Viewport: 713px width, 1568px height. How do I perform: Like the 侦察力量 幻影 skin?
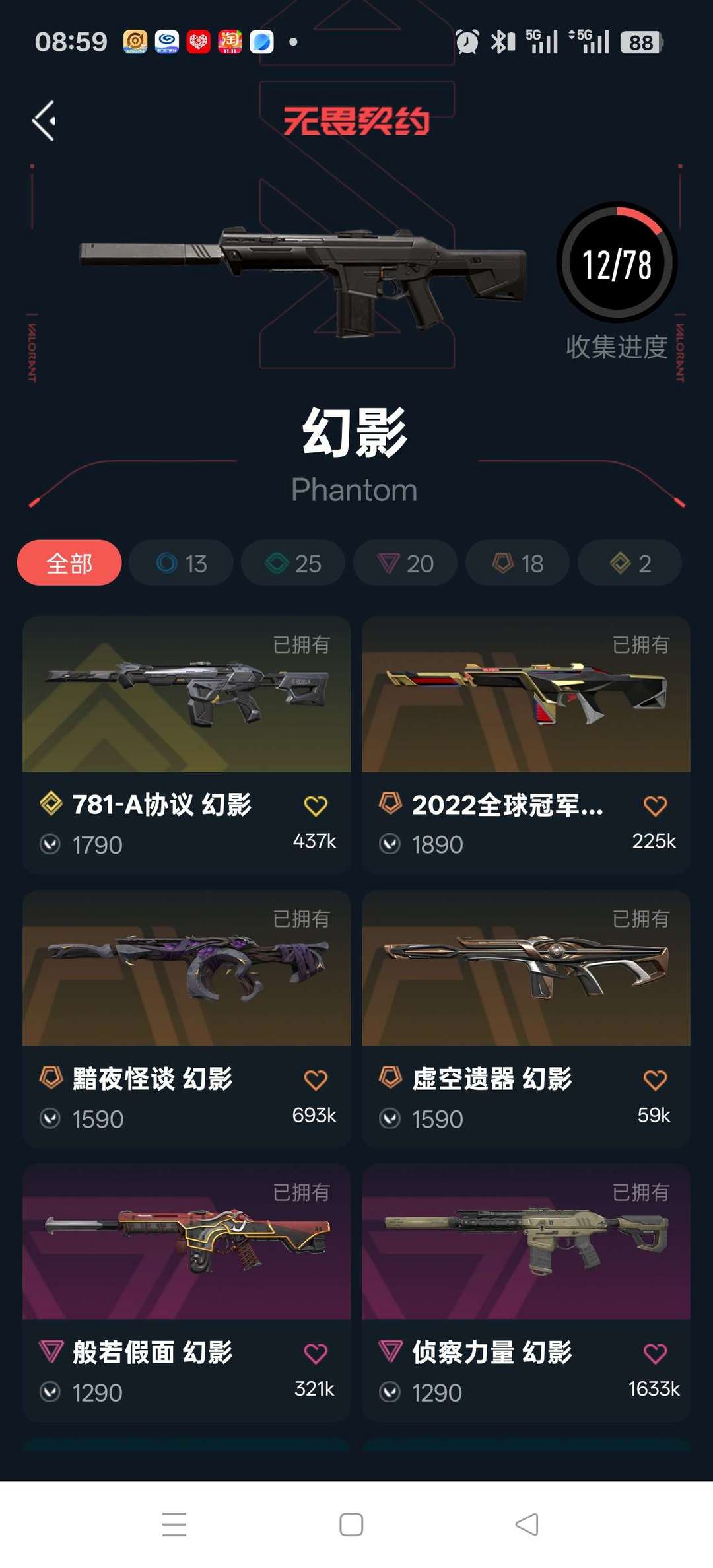pyautogui.click(x=655, y=1354)
